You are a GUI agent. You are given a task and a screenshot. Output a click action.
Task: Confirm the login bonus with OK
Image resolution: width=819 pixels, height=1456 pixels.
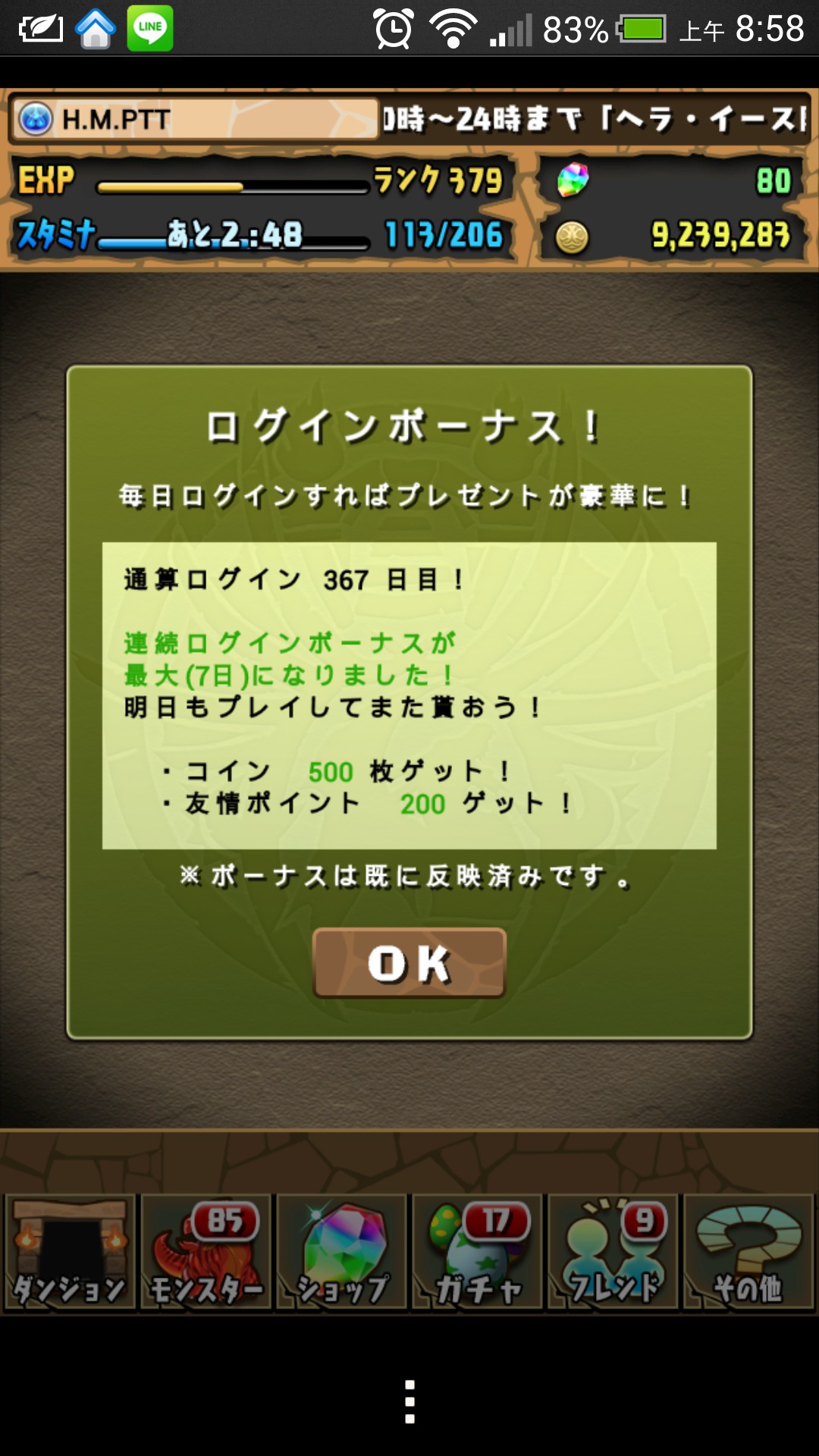[x=409, y=962]
